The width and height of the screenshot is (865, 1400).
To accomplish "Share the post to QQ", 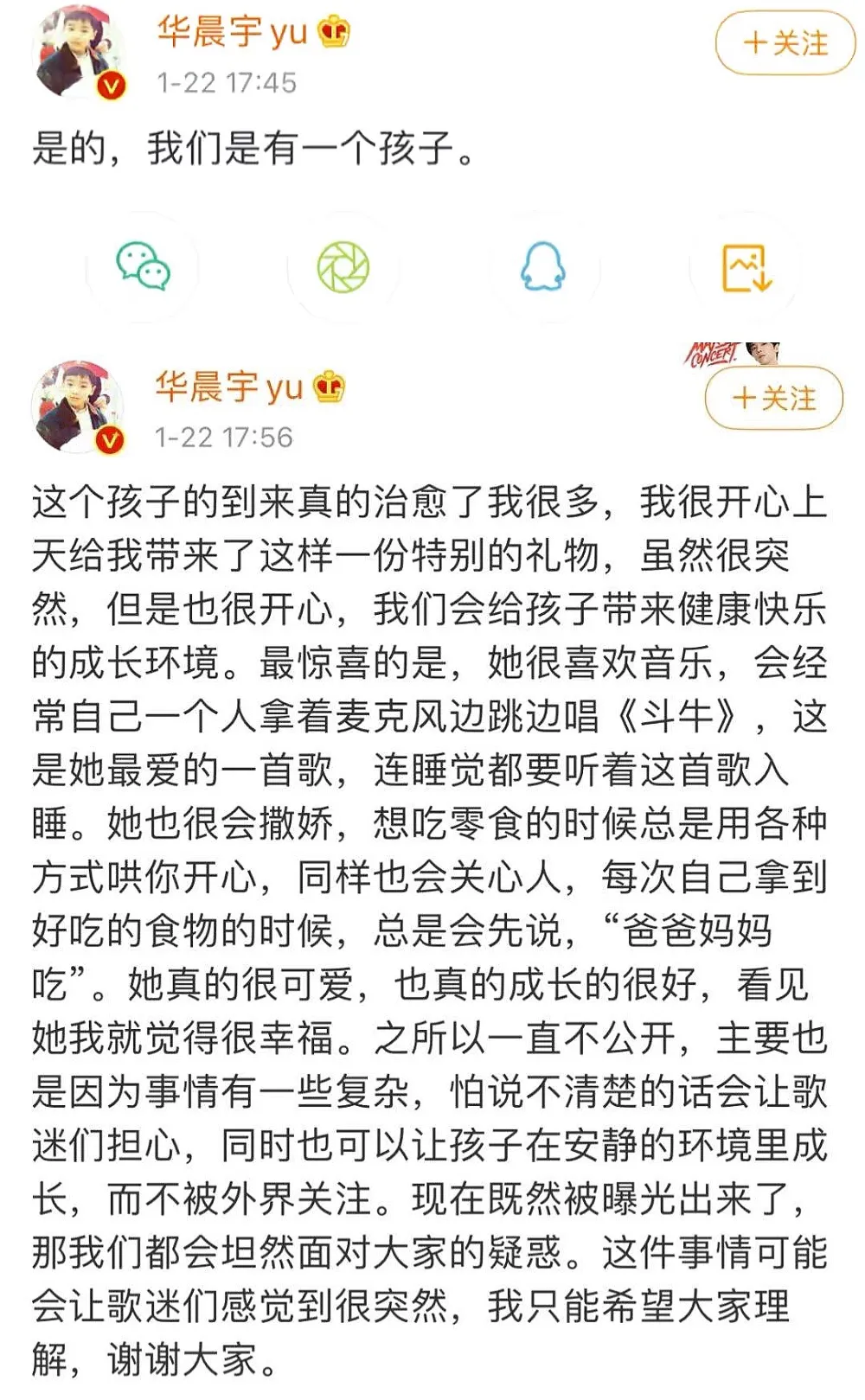I will coord(543,267).
